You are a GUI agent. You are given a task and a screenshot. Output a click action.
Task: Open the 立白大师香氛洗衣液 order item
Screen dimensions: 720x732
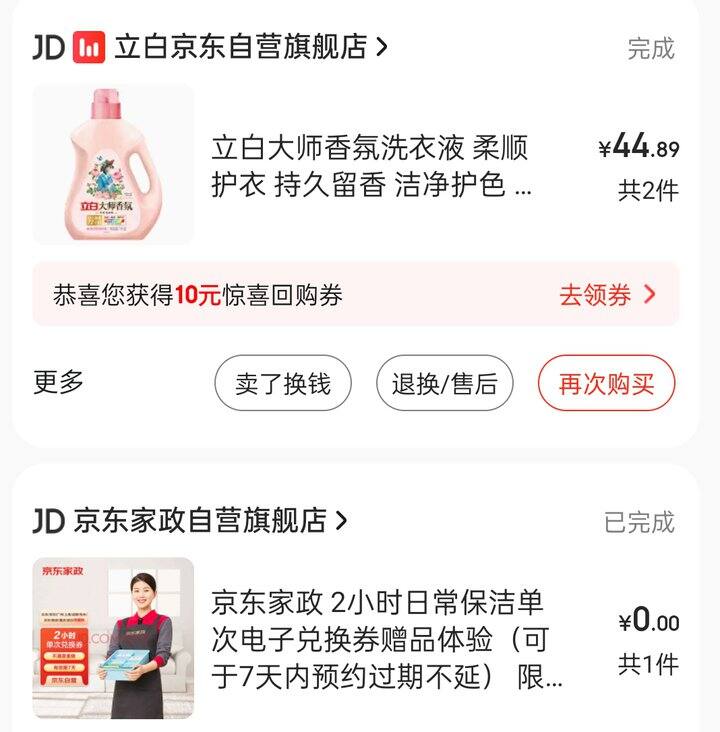coord(370,167)
